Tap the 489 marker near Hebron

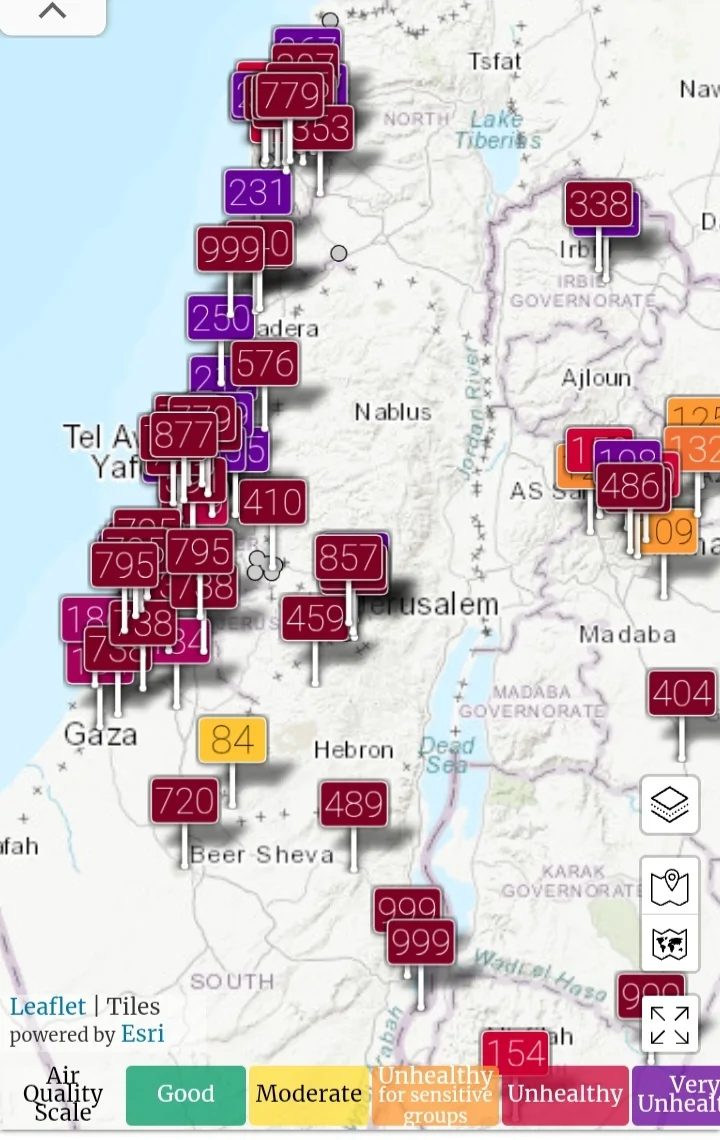coord(354,805)
